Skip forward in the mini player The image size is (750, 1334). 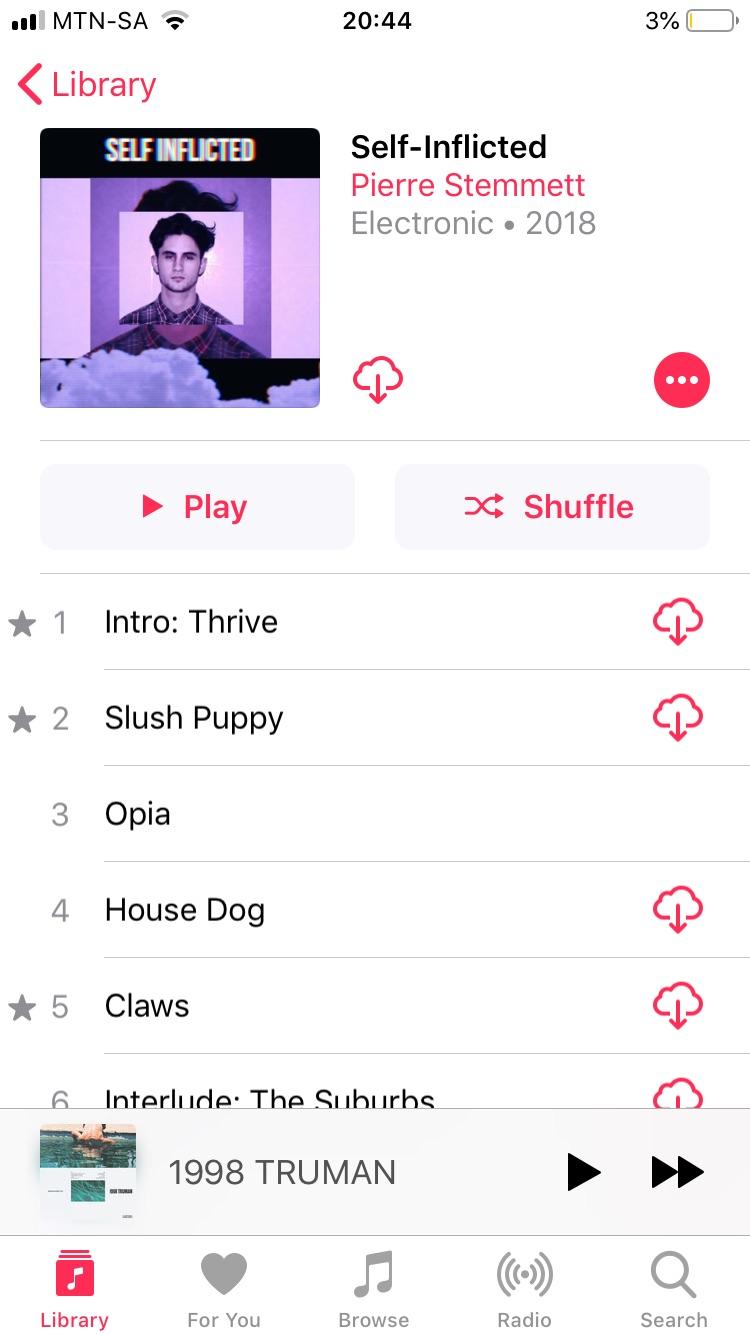677,1171
